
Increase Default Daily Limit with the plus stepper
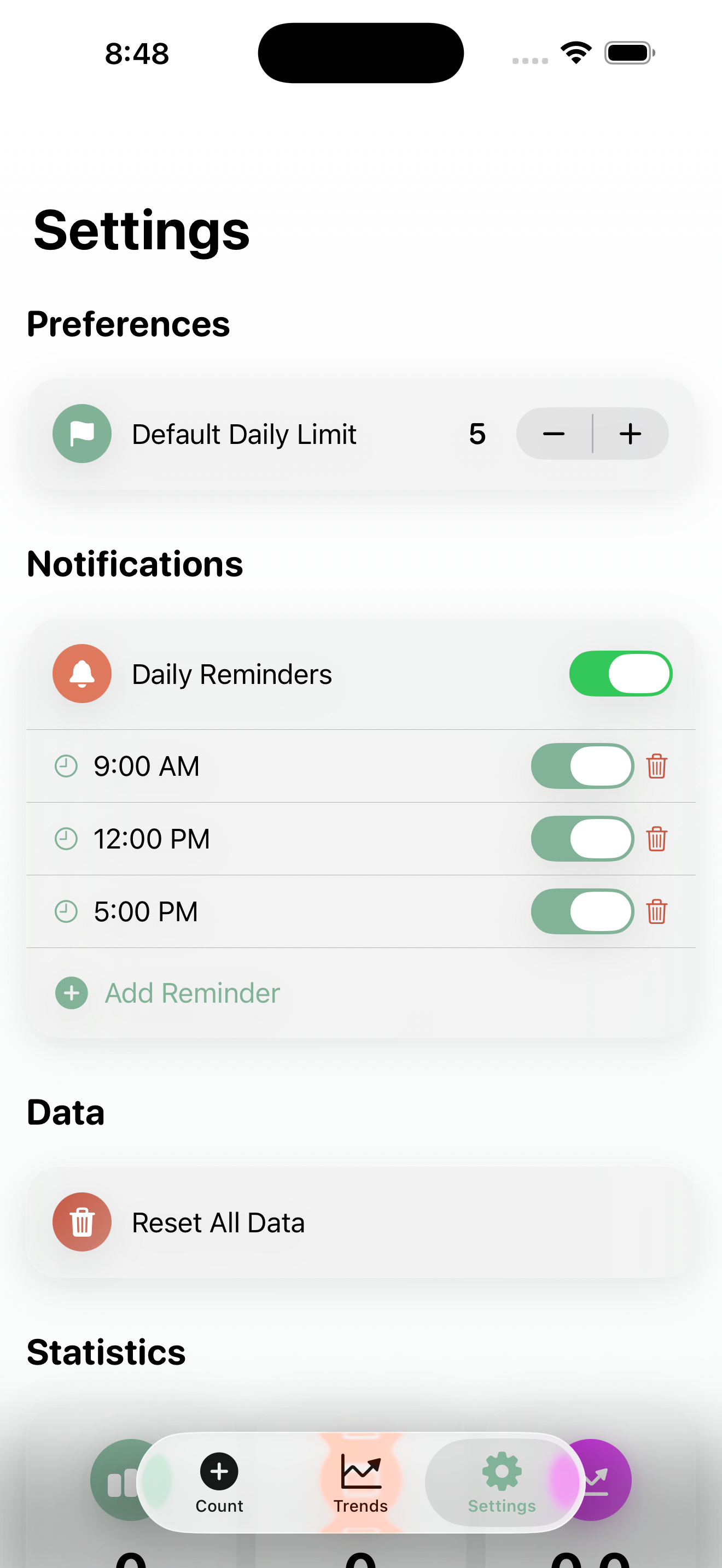[x=630, y=434]
